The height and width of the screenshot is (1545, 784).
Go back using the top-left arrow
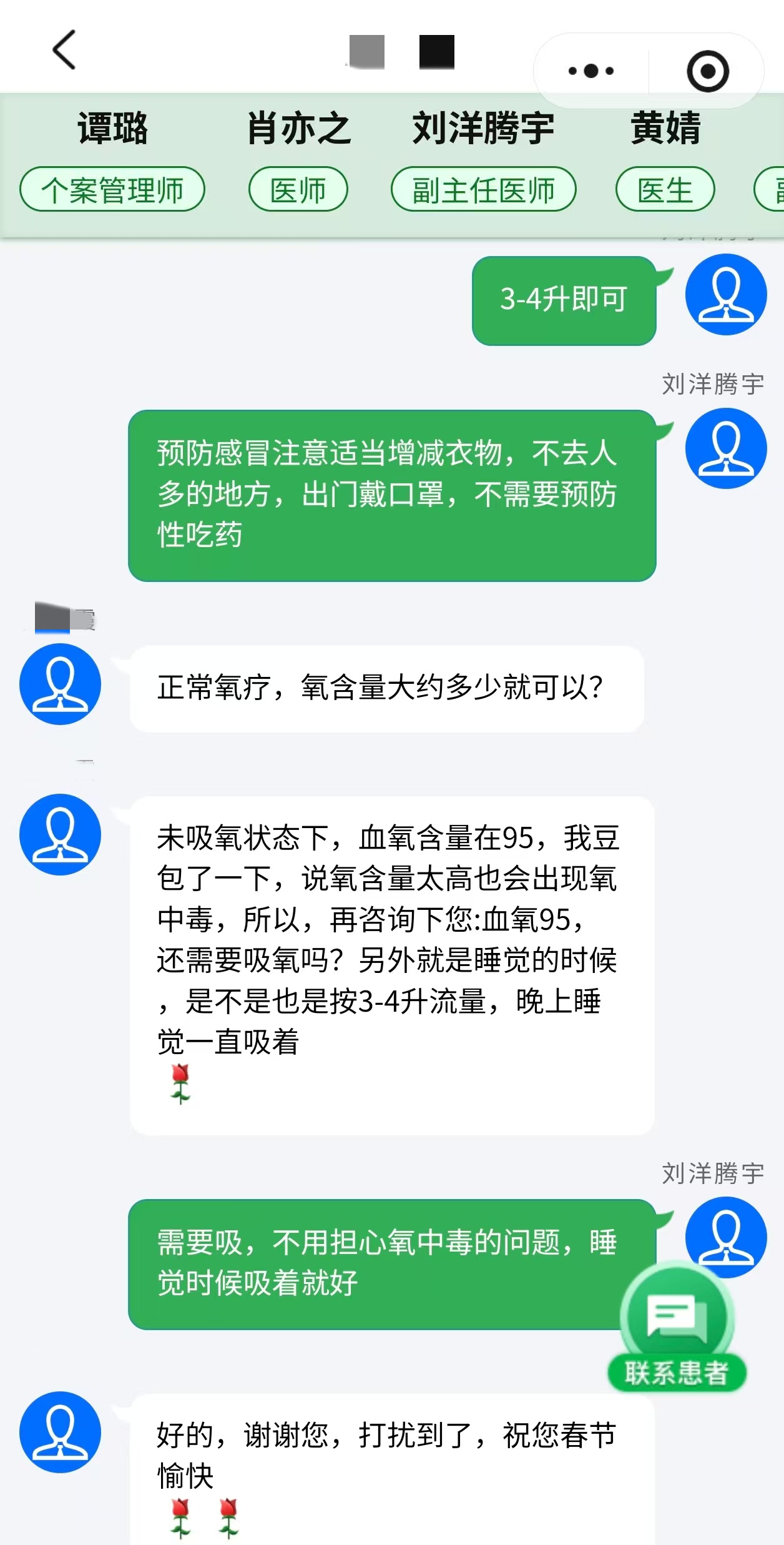tap(64, 50)
